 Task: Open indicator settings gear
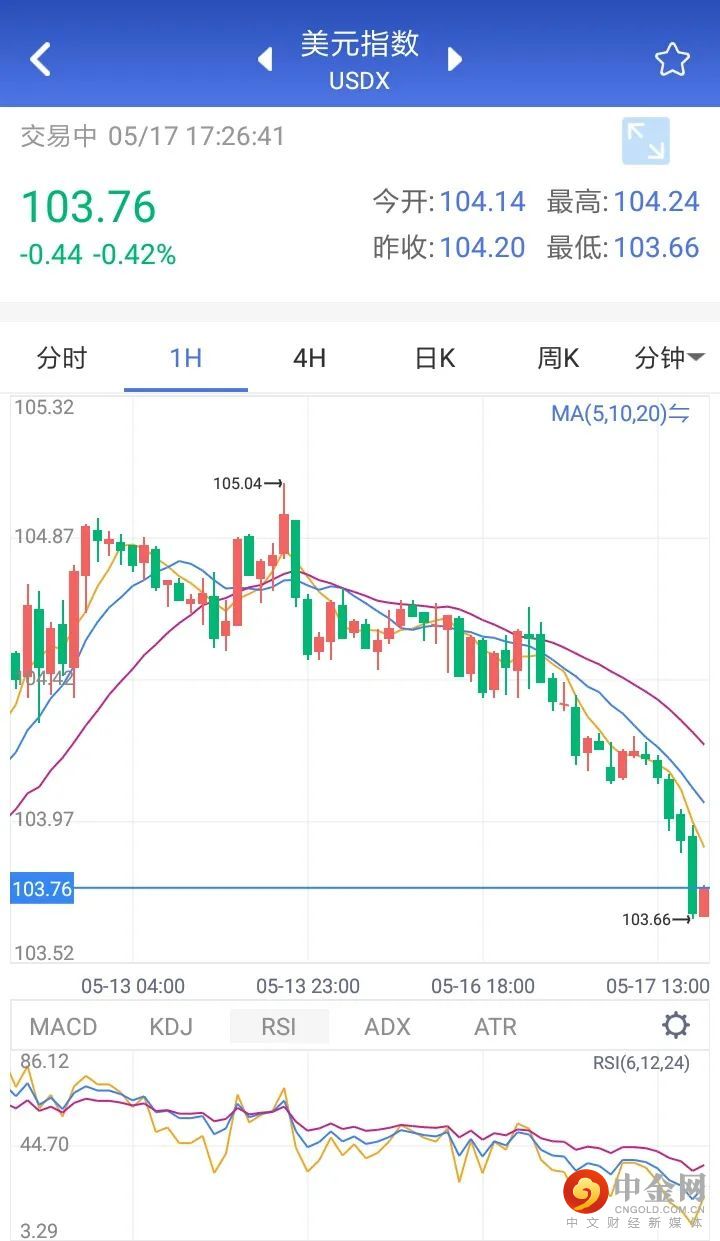676,1025
